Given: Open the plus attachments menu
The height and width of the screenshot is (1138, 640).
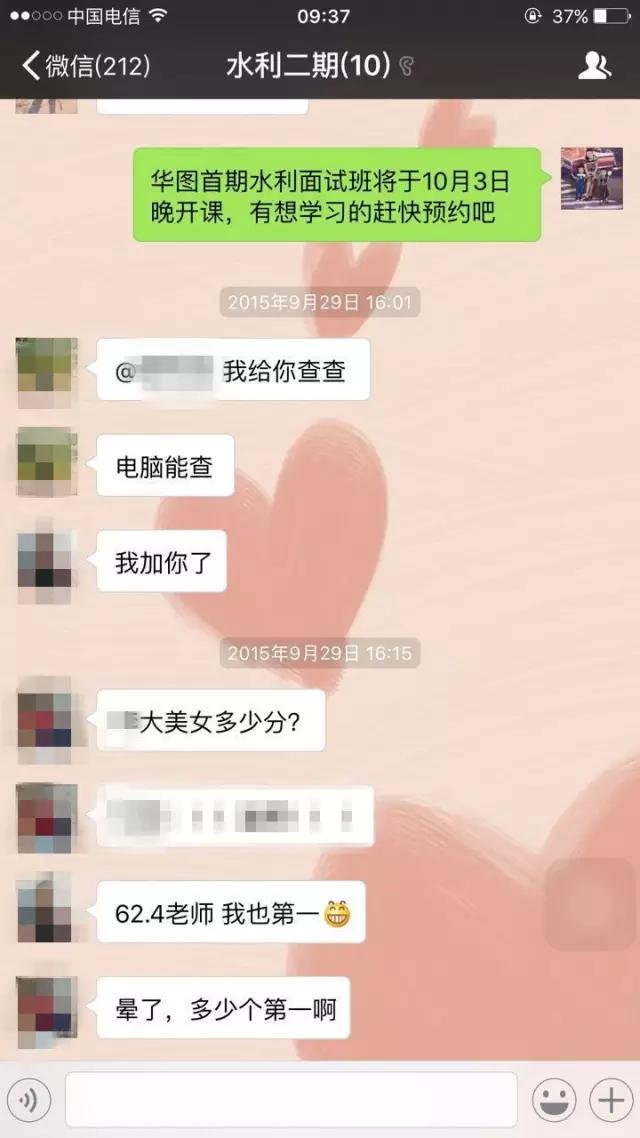Looking at the screenshot, I should click(x=609, y=1100).
